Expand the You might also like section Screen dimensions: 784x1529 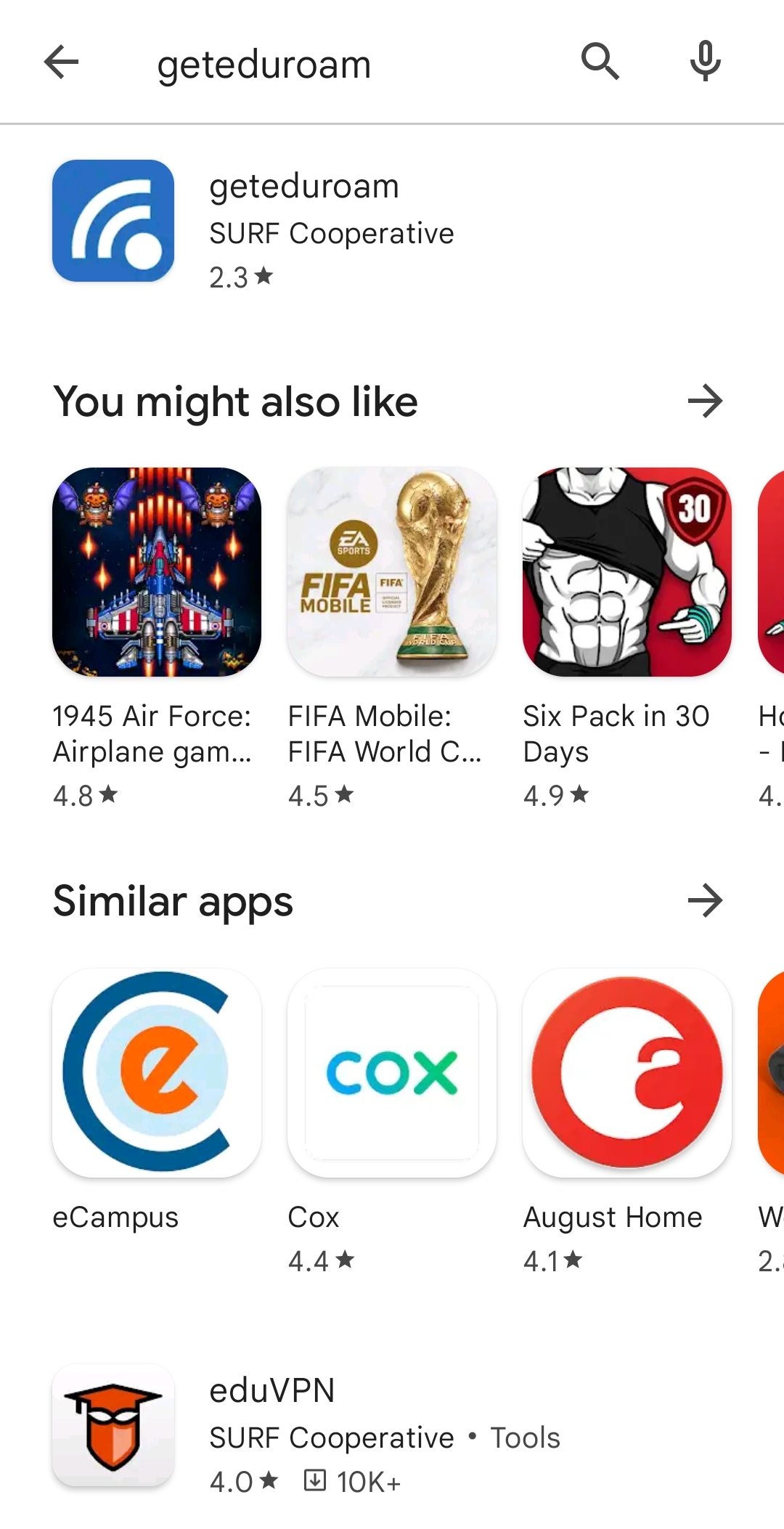click(705, 401)
